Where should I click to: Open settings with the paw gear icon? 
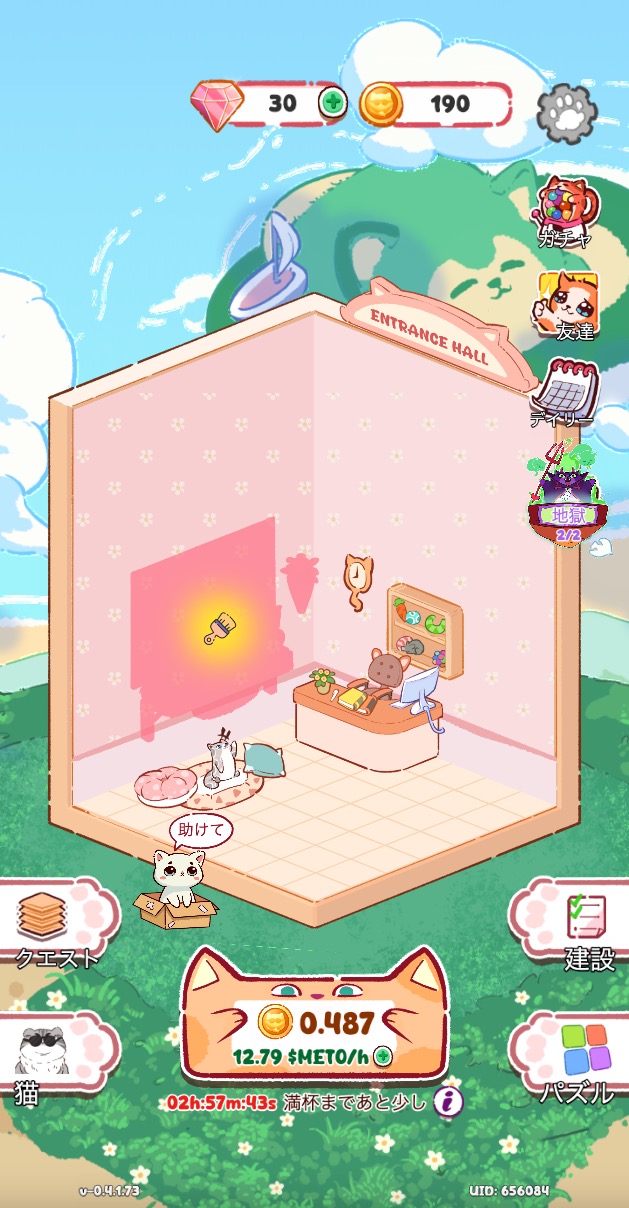pos(567,114)
